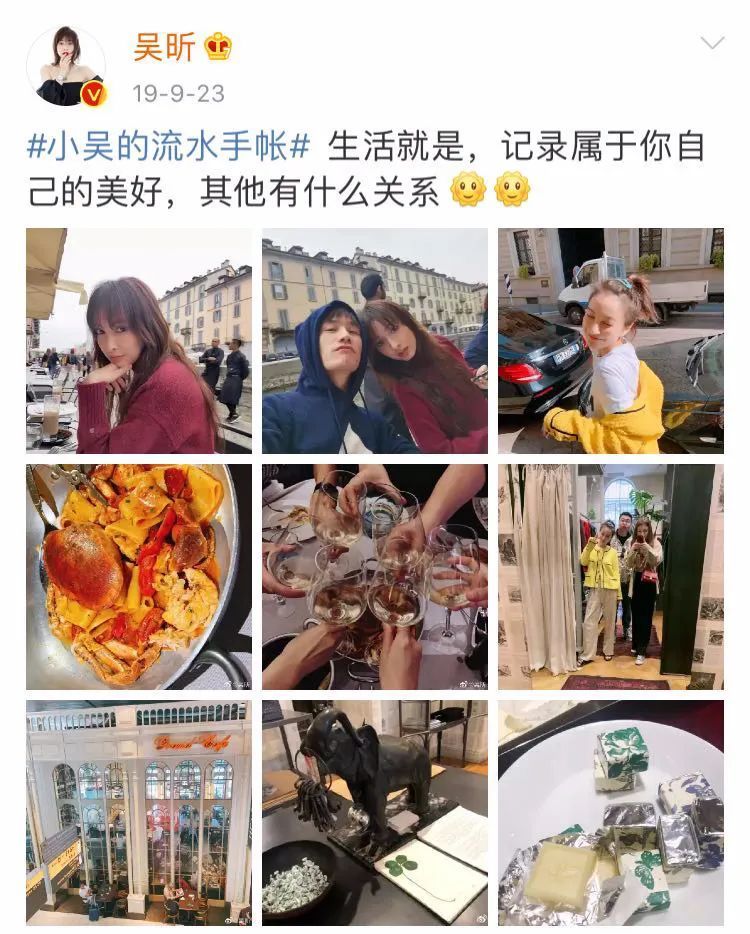View the photo of woman in red sweater
Viewport: 750px width, 934px height.
(x=139, y=341)
